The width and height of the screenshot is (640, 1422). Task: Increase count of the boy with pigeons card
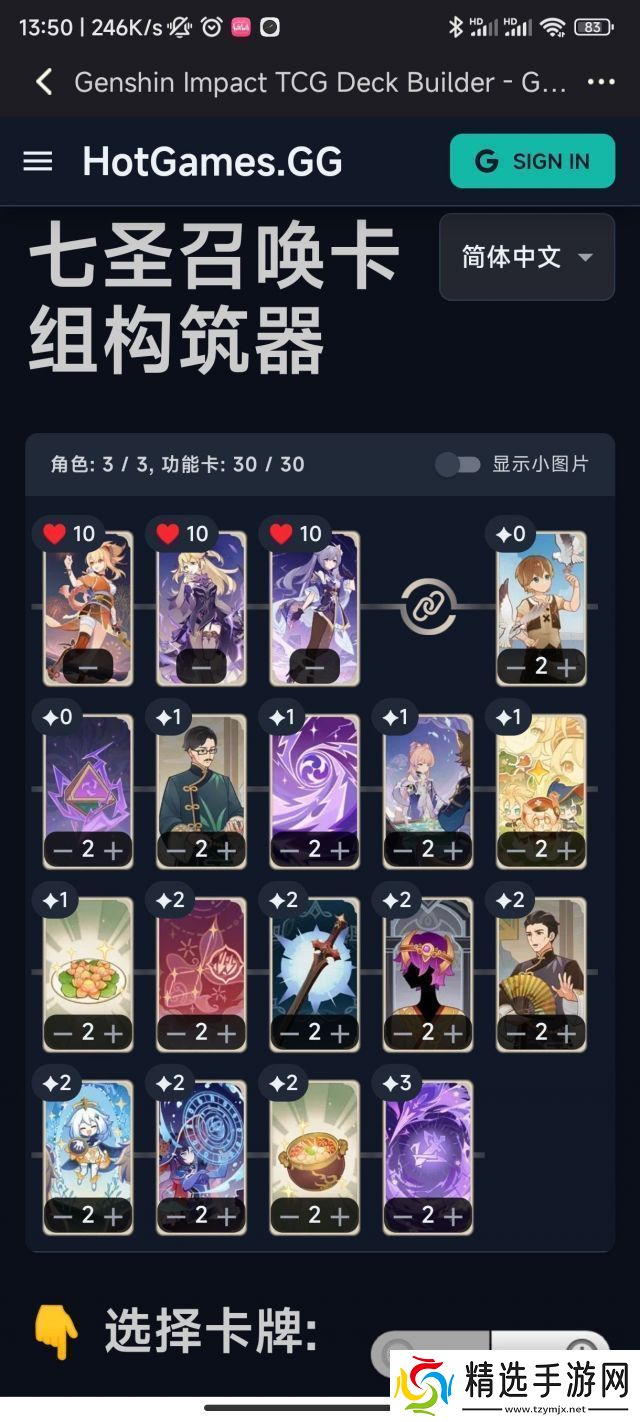tap(568, 667)
